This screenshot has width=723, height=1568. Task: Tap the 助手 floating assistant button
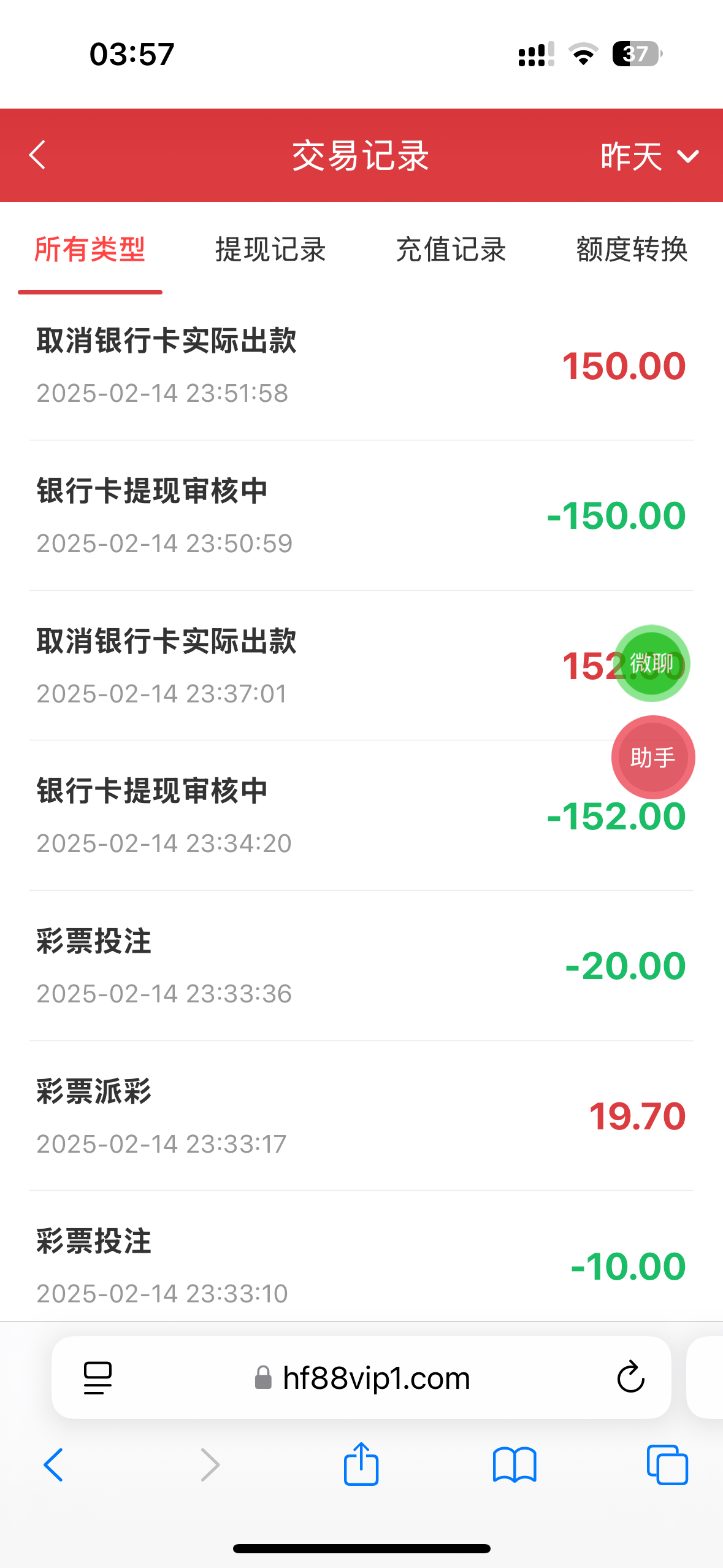pos(652,758)
